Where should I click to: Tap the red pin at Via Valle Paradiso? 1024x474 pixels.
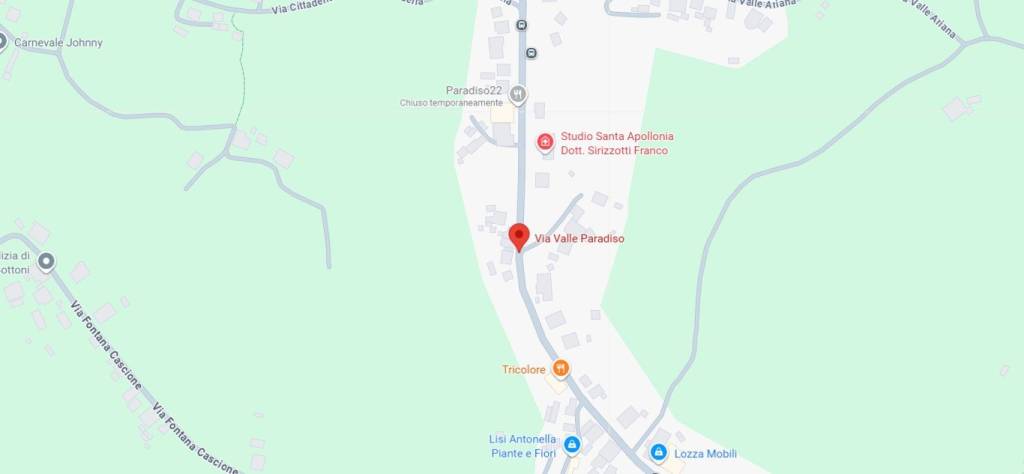(518, 236)
